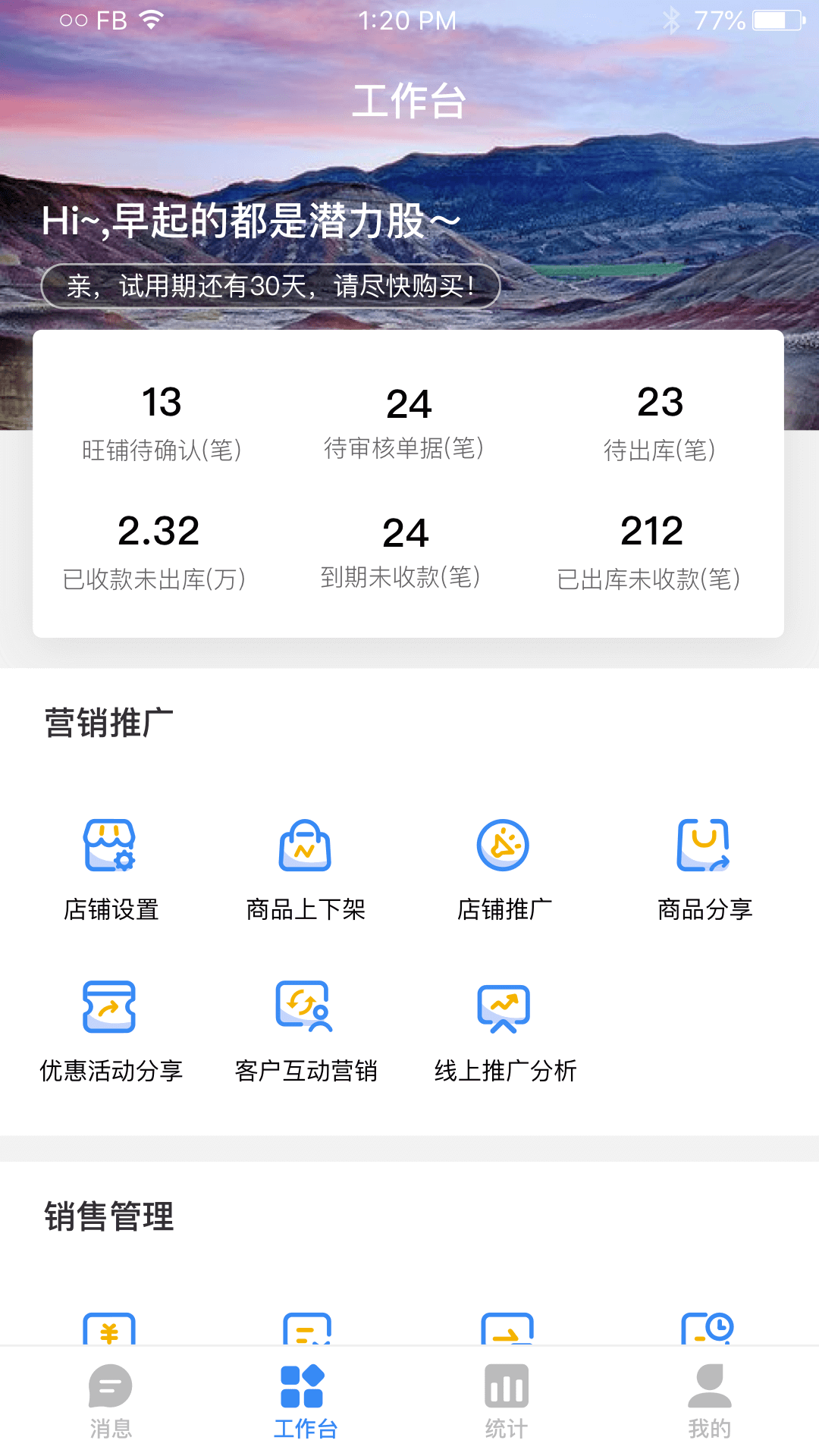Screen dimensions: 819x1456
Task: Open 店铺推广 shop promotion tool
Action: coord(503,844)
